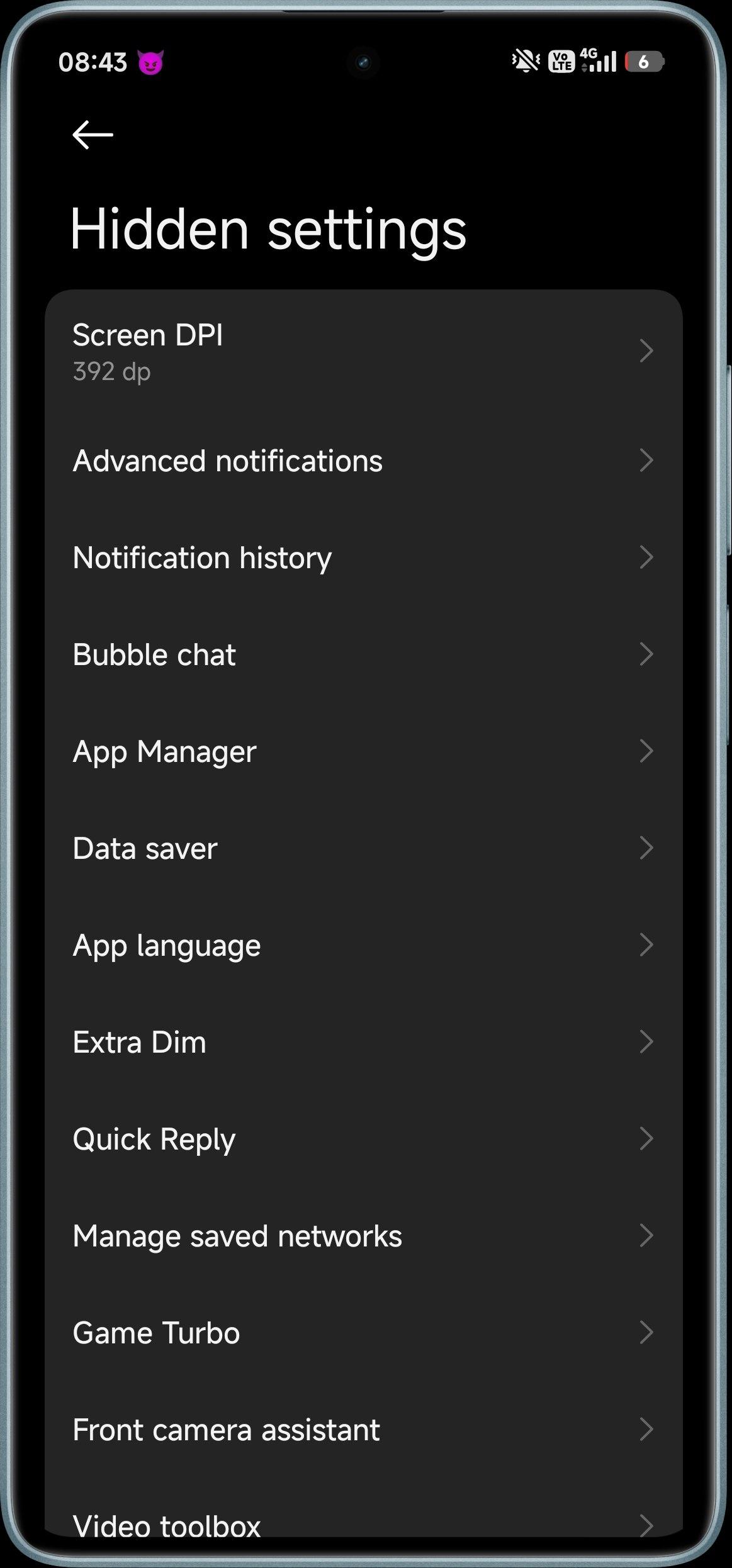The height and width of the screenshot is (1568, 732).
Task: Tap the Quick Reply row
Action: tap(363, 1139)
